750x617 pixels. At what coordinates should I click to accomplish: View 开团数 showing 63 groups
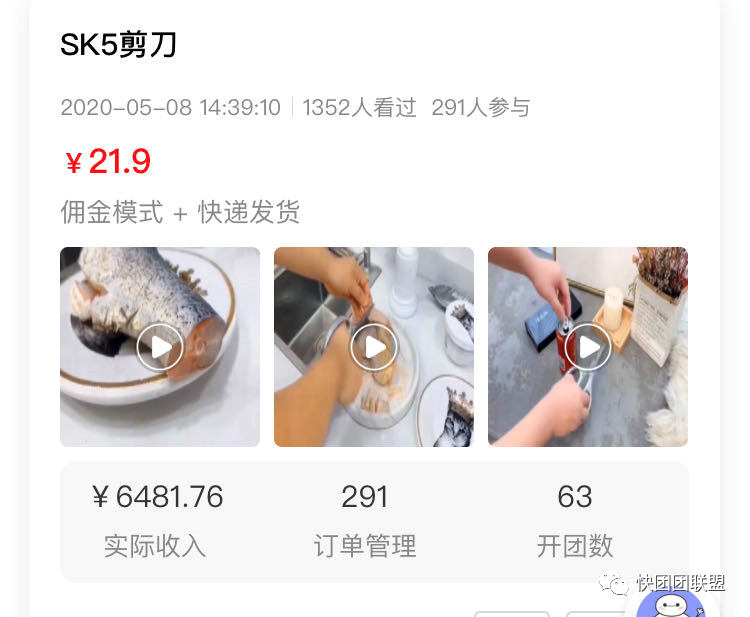[x=575, y=520]
